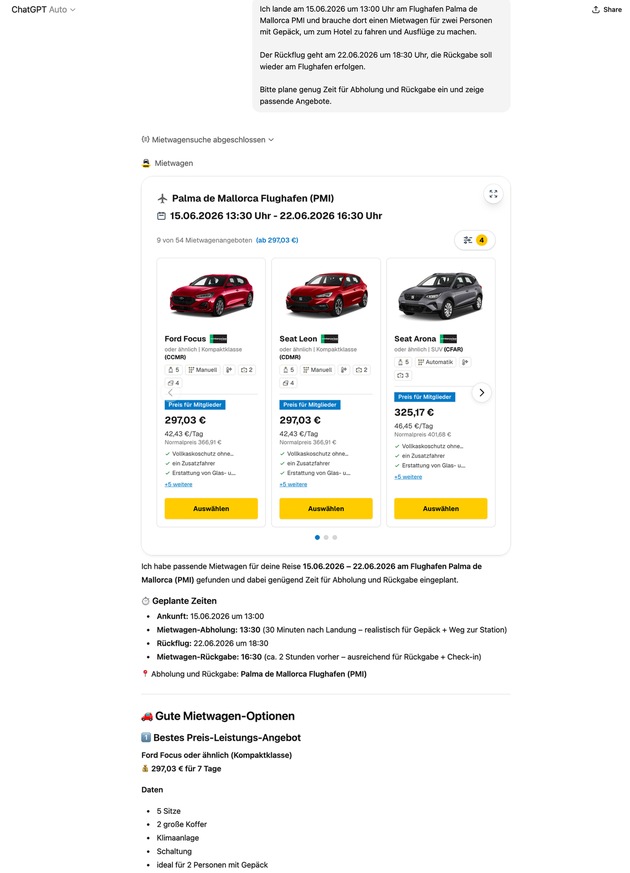Select the Ford Focus with Auswählen
630x873 pixels.
tap(211, 508)
